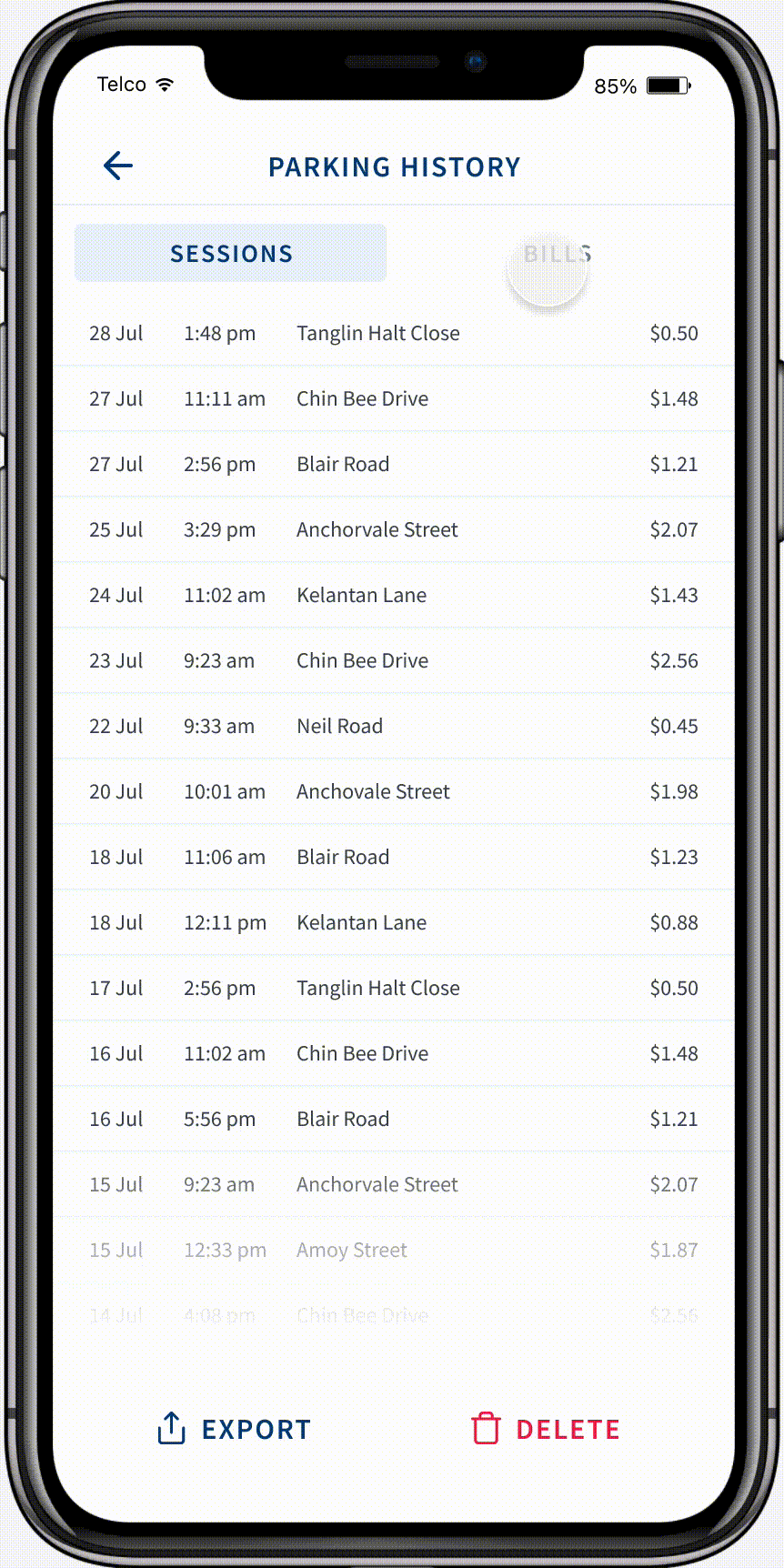Switch to the Bills tab
784x1568 pixels.
(x=557, y=254)
